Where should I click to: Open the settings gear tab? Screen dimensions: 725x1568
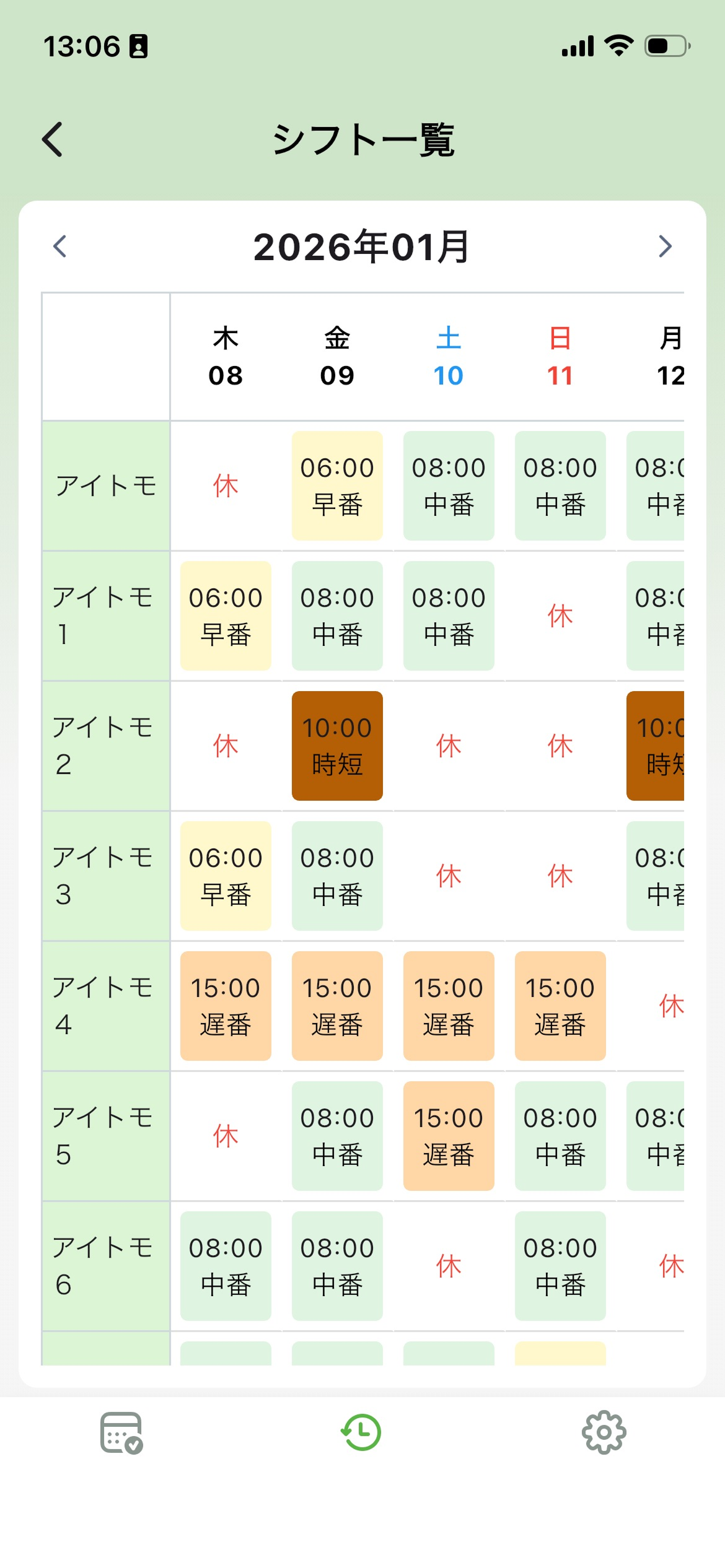[604, 1433]
